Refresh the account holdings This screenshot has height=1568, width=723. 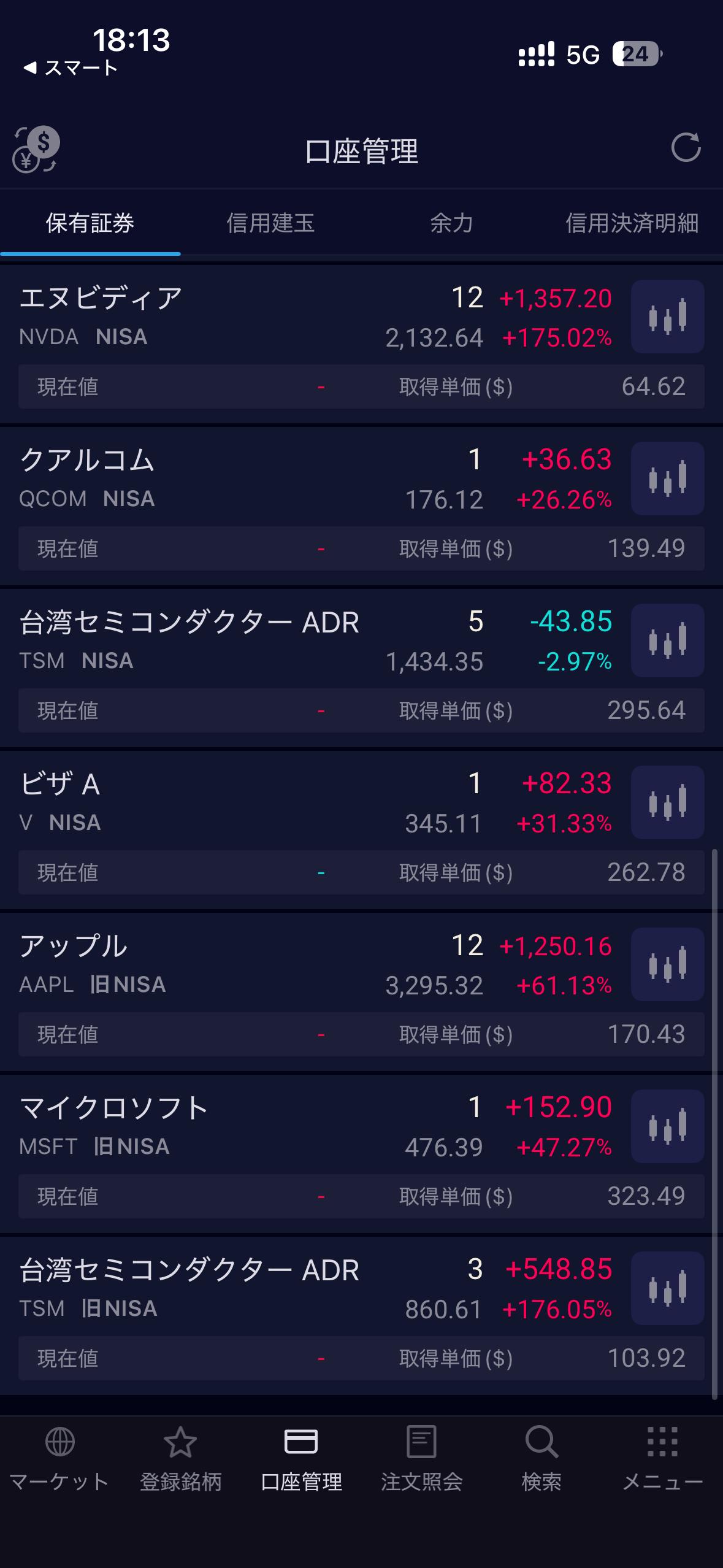pos(686,148)
